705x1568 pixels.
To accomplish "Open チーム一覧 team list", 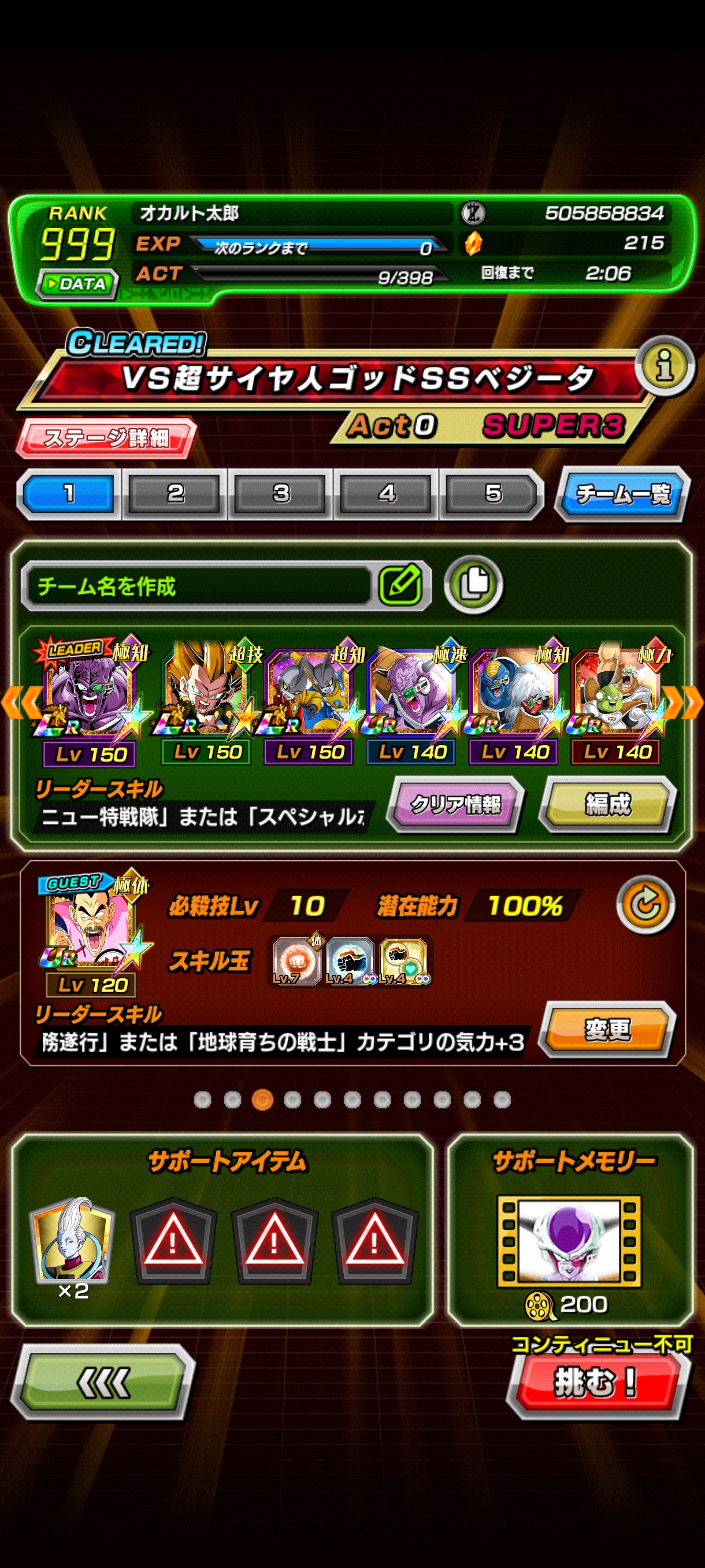I will pyautogui.click(x=623, y=494).
